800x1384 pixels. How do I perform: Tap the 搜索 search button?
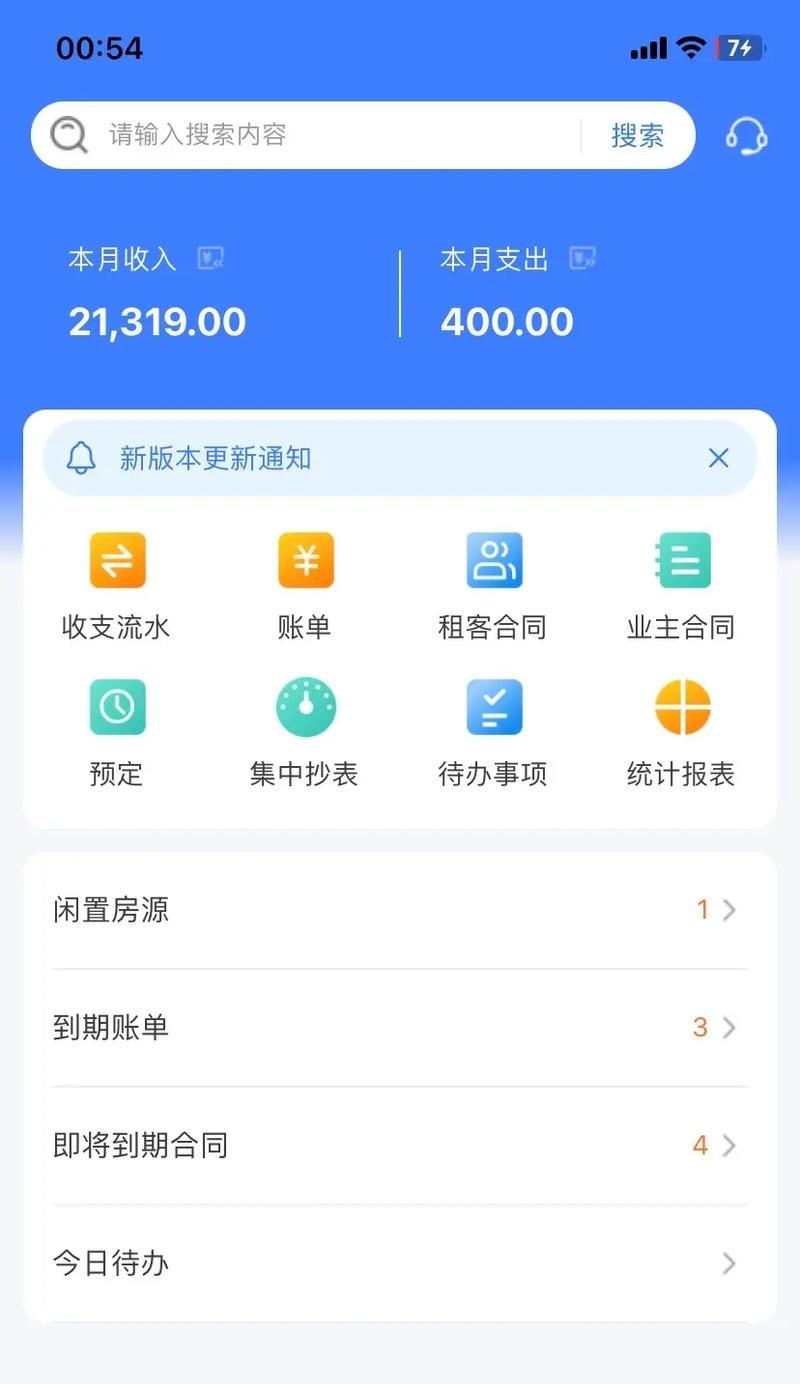(638, 135)
